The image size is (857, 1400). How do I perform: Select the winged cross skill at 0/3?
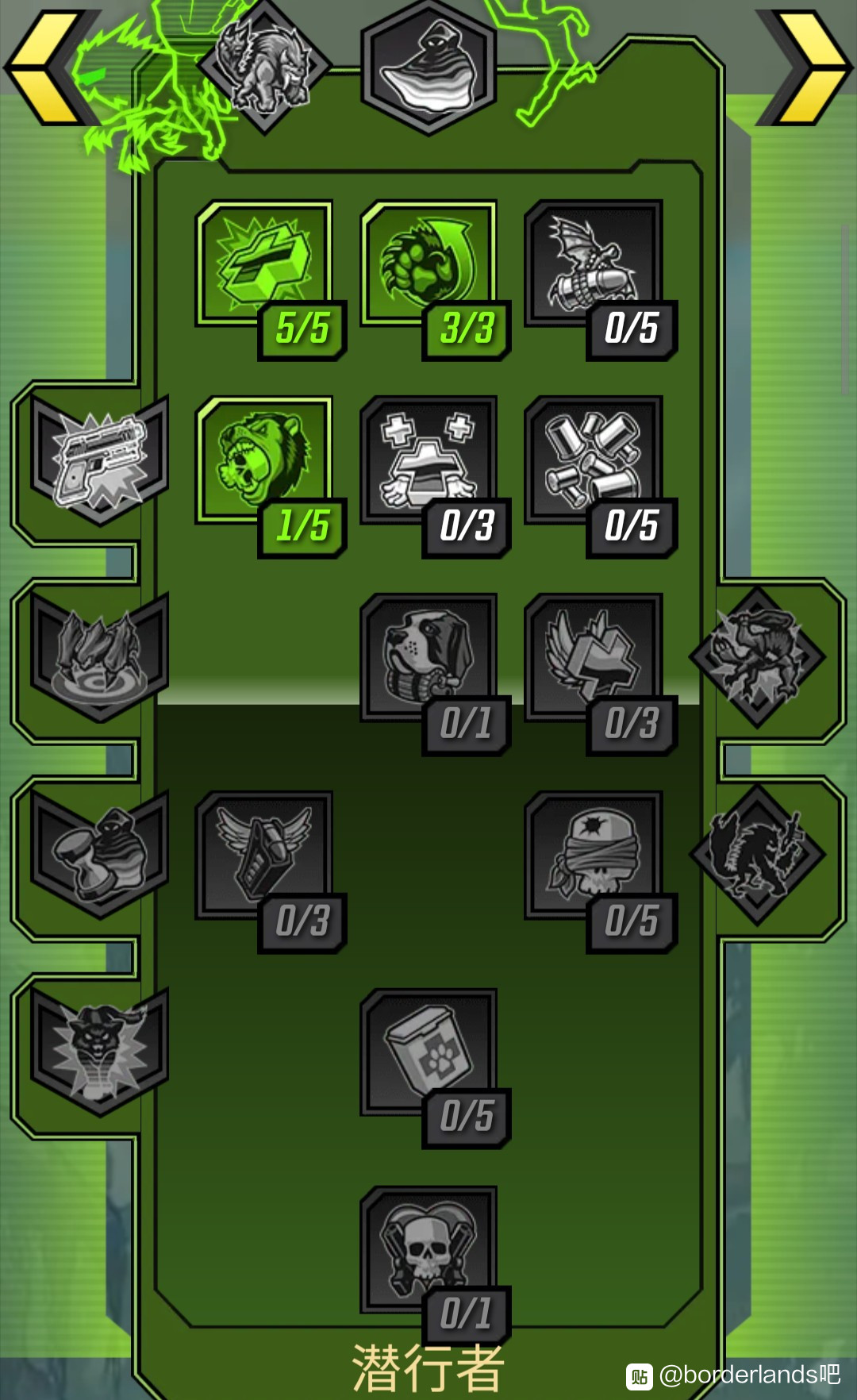click(x=593, y=659)
